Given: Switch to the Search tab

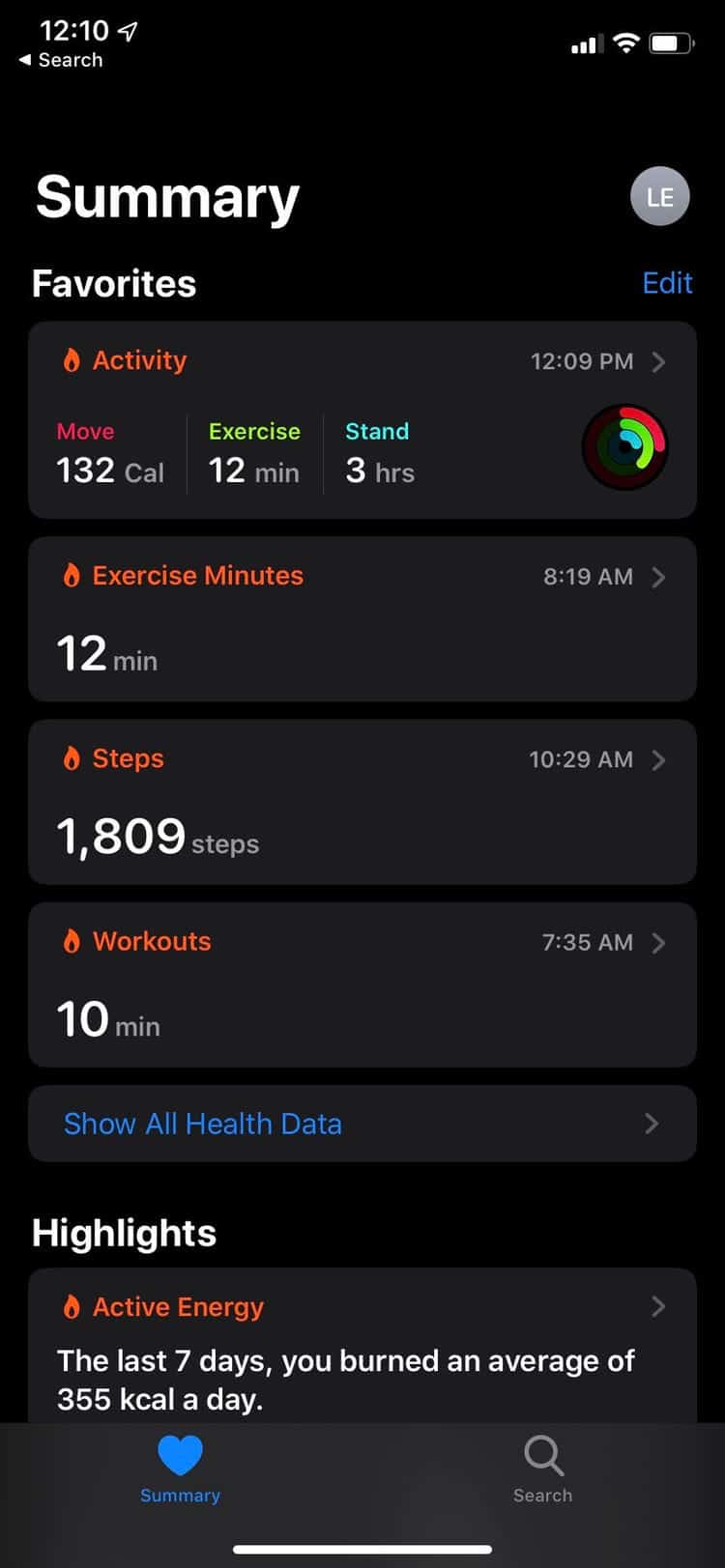Looking at the screenshot, I should tap(543, 1468).
